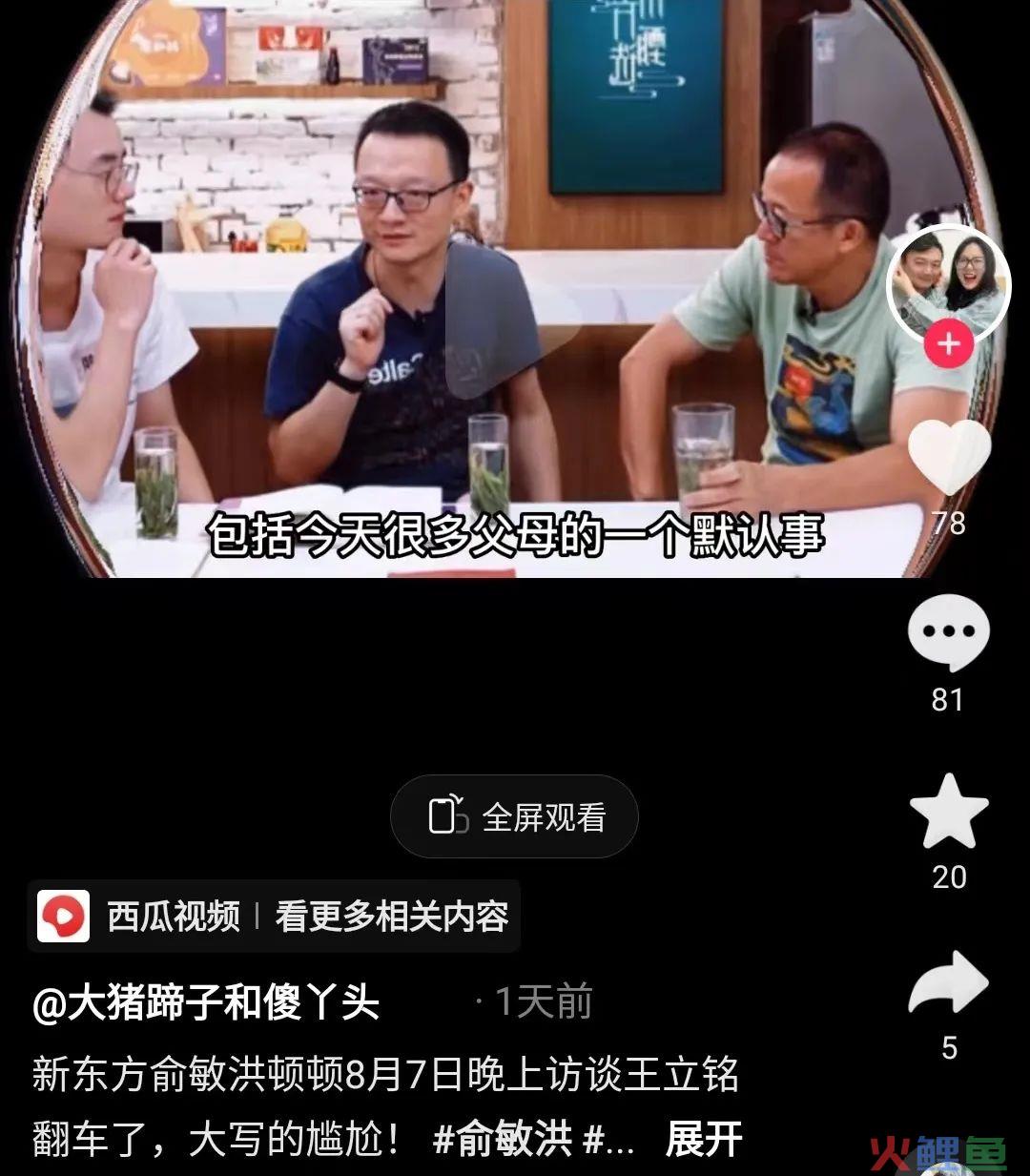Open the #俞敏洪 hashtag

click(x=502, y=1139)
